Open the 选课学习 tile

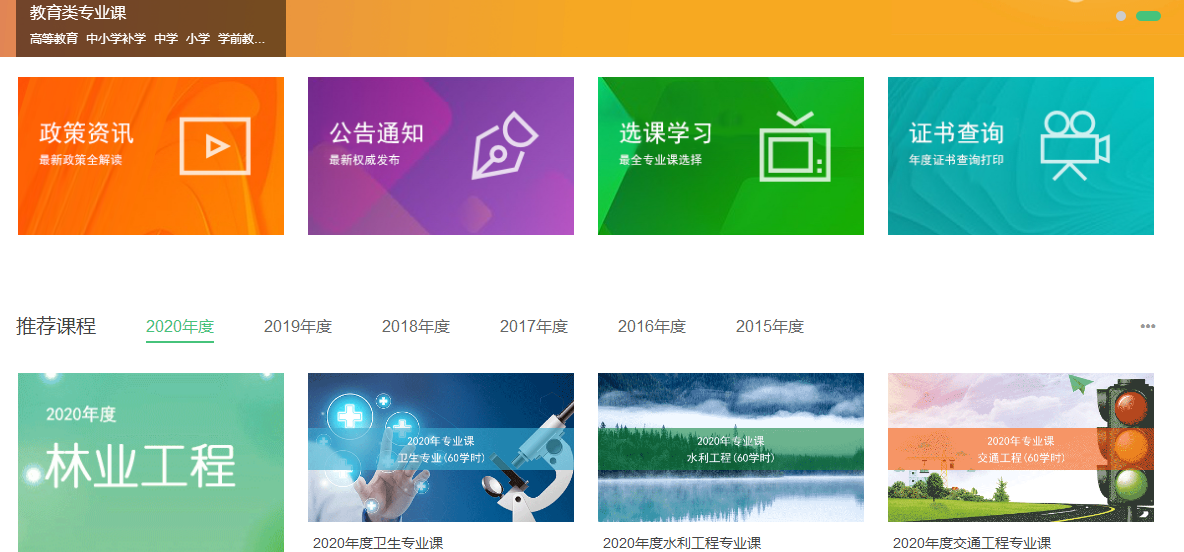point(730,156)
